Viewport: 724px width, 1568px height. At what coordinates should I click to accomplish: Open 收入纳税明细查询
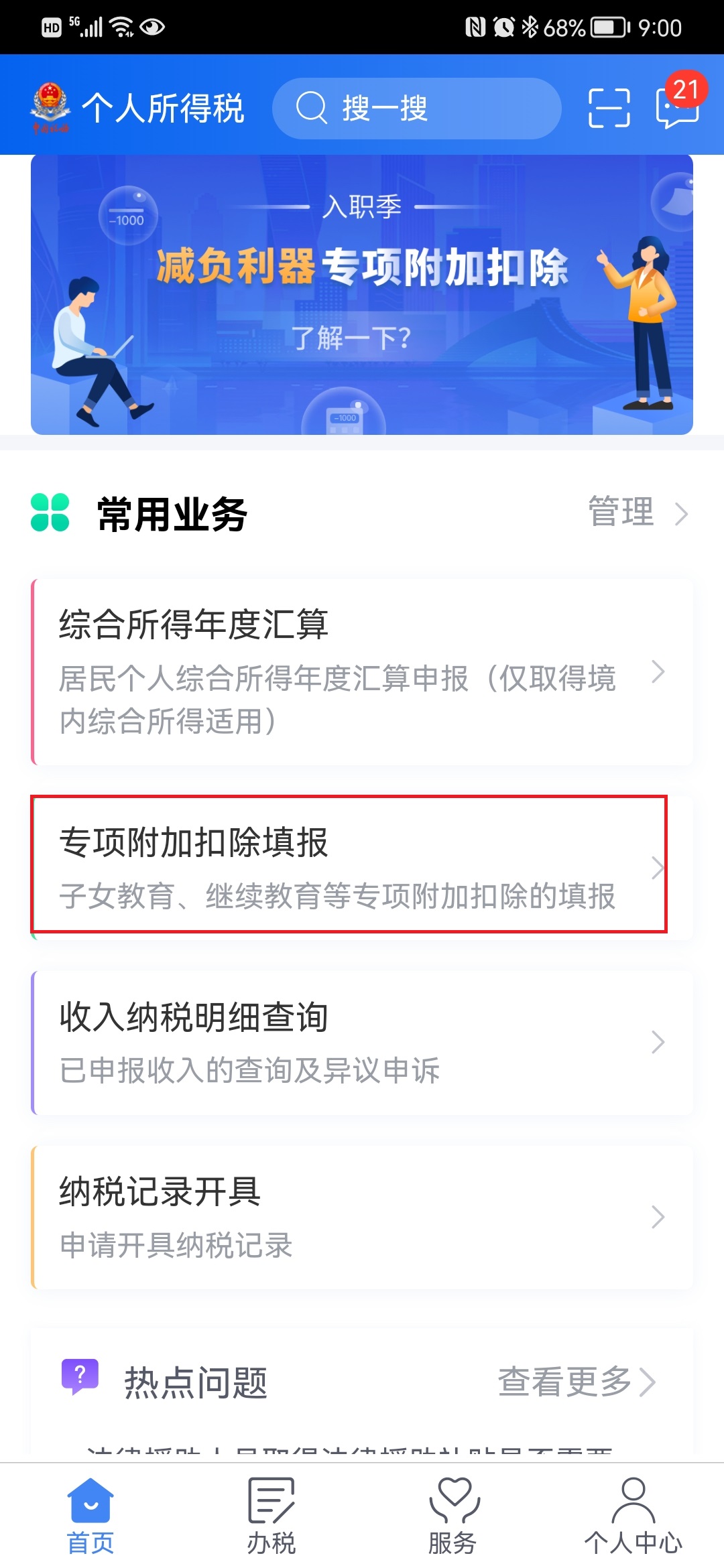[x=362, y=1042]
